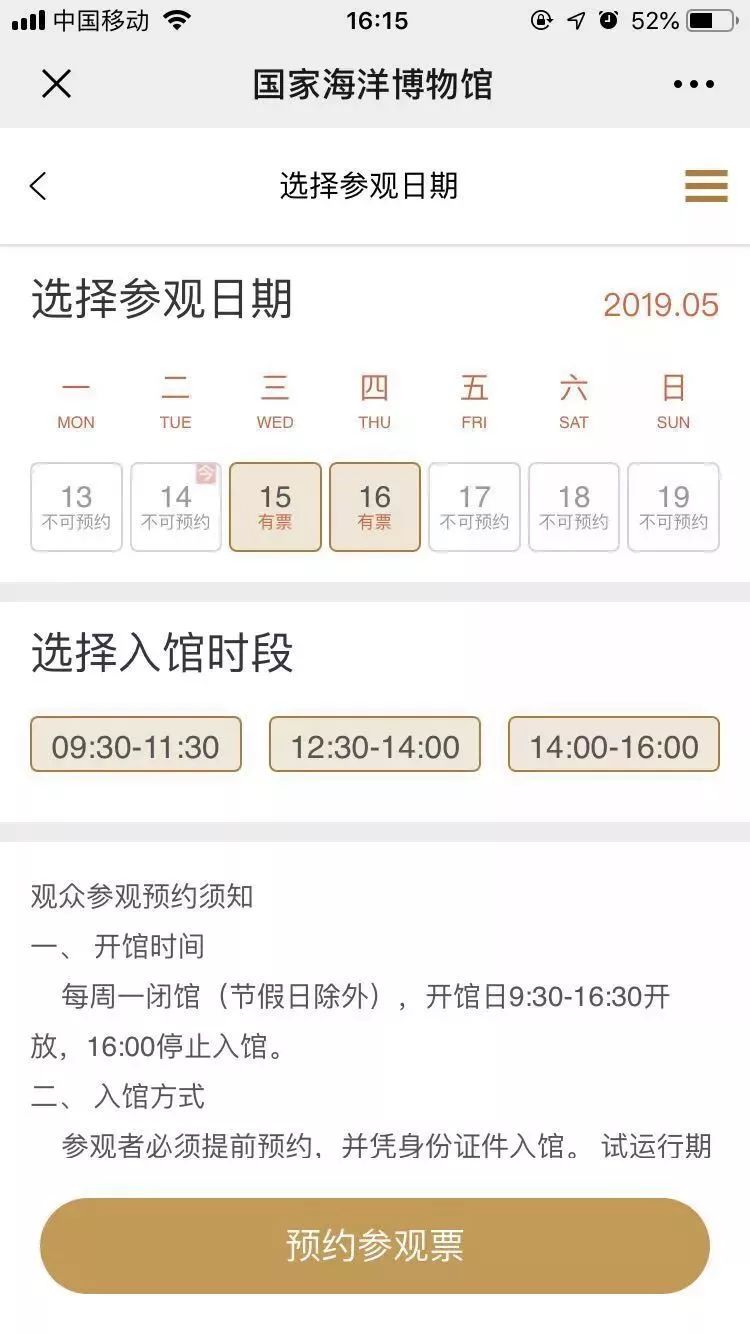Tap the 预约参观票 booking button
The image size is (750, 1334).
tap(375, 1246)
